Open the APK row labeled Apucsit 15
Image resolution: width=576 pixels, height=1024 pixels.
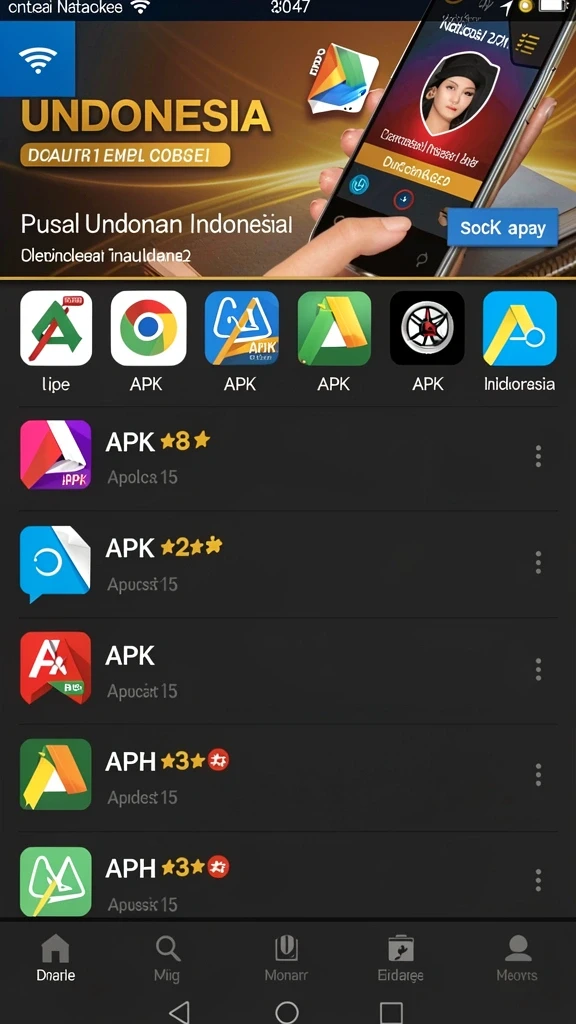[x=288, y=564]
